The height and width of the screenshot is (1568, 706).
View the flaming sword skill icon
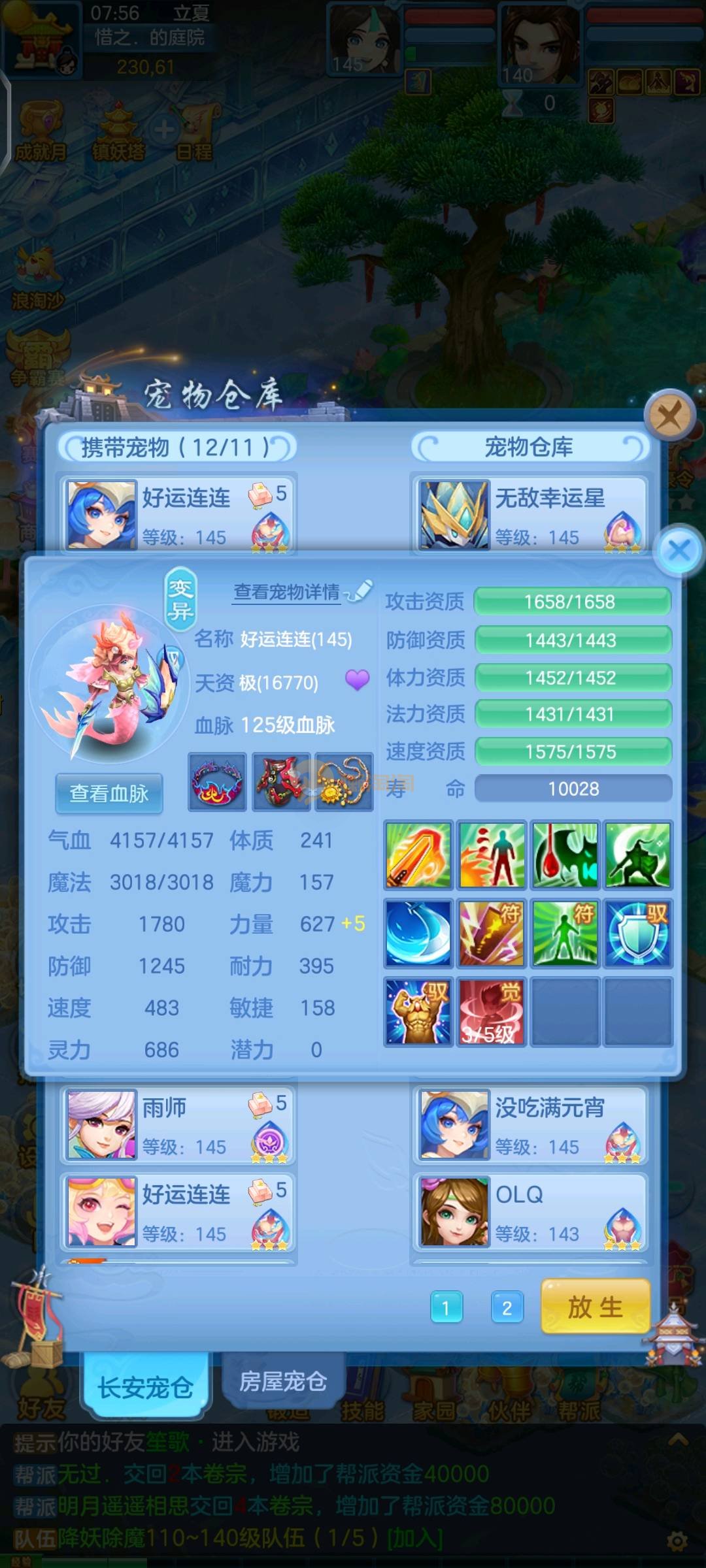pyautogui.click(x=418, y=855)
